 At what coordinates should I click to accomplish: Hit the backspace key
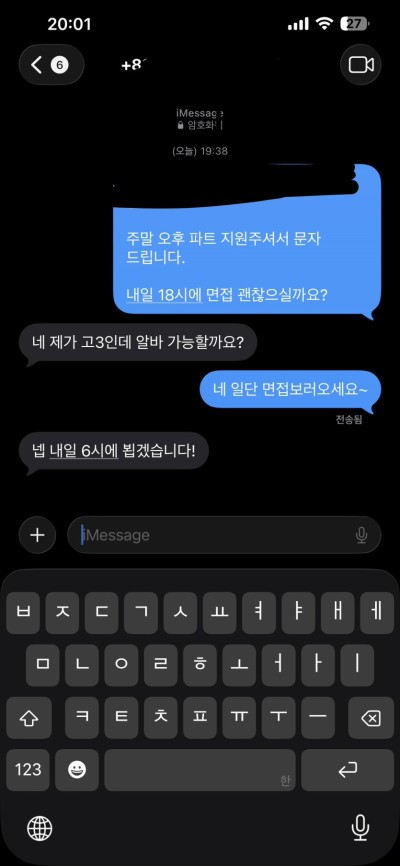click(x=371, y=718)
